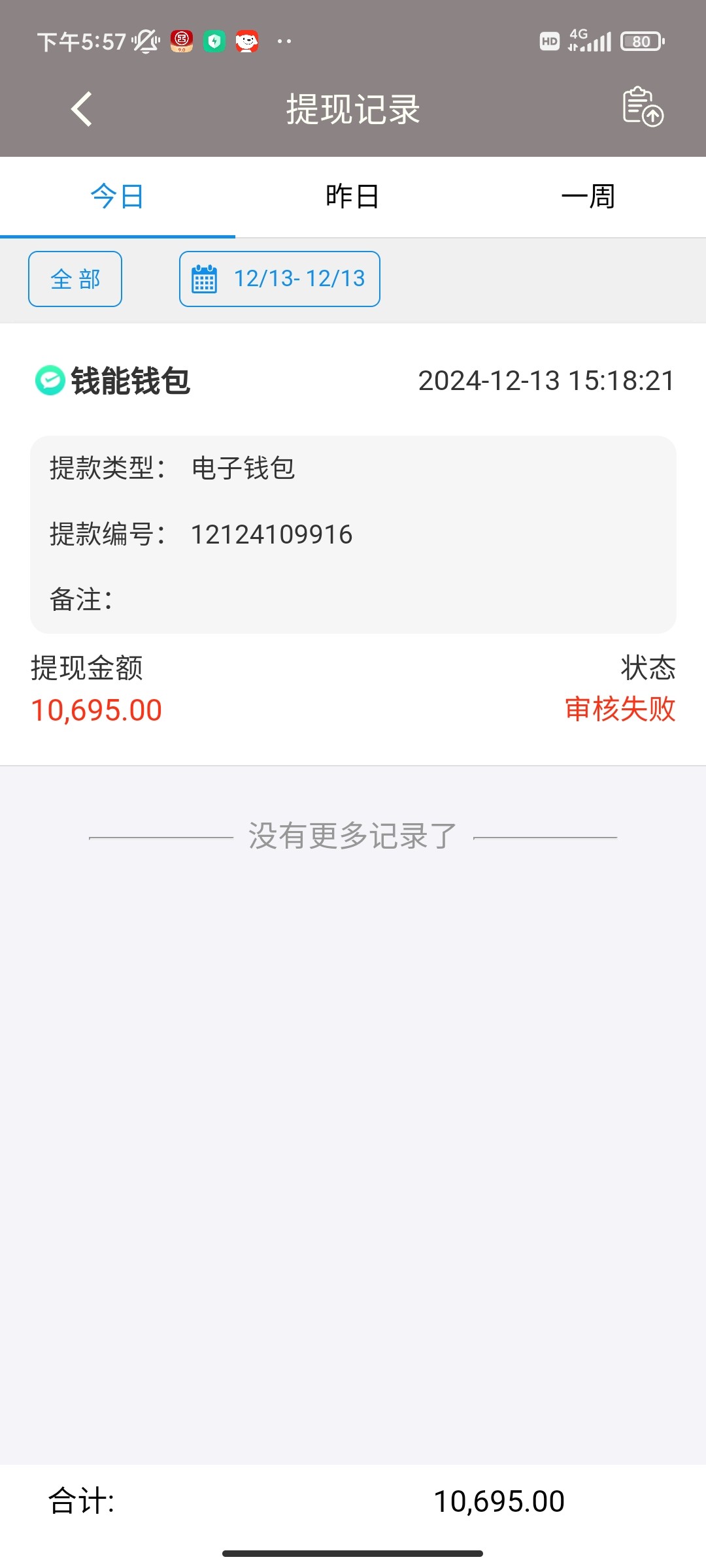Open the 12/13-12/13 date range picker
This screenshot has height=1568, width=706.
(299, 279)
